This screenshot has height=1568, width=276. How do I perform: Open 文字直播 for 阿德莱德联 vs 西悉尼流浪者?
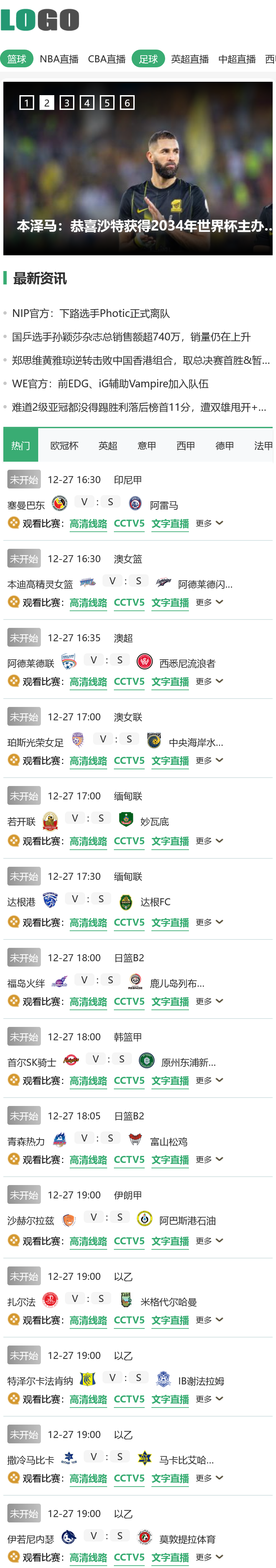click(169, 682)
